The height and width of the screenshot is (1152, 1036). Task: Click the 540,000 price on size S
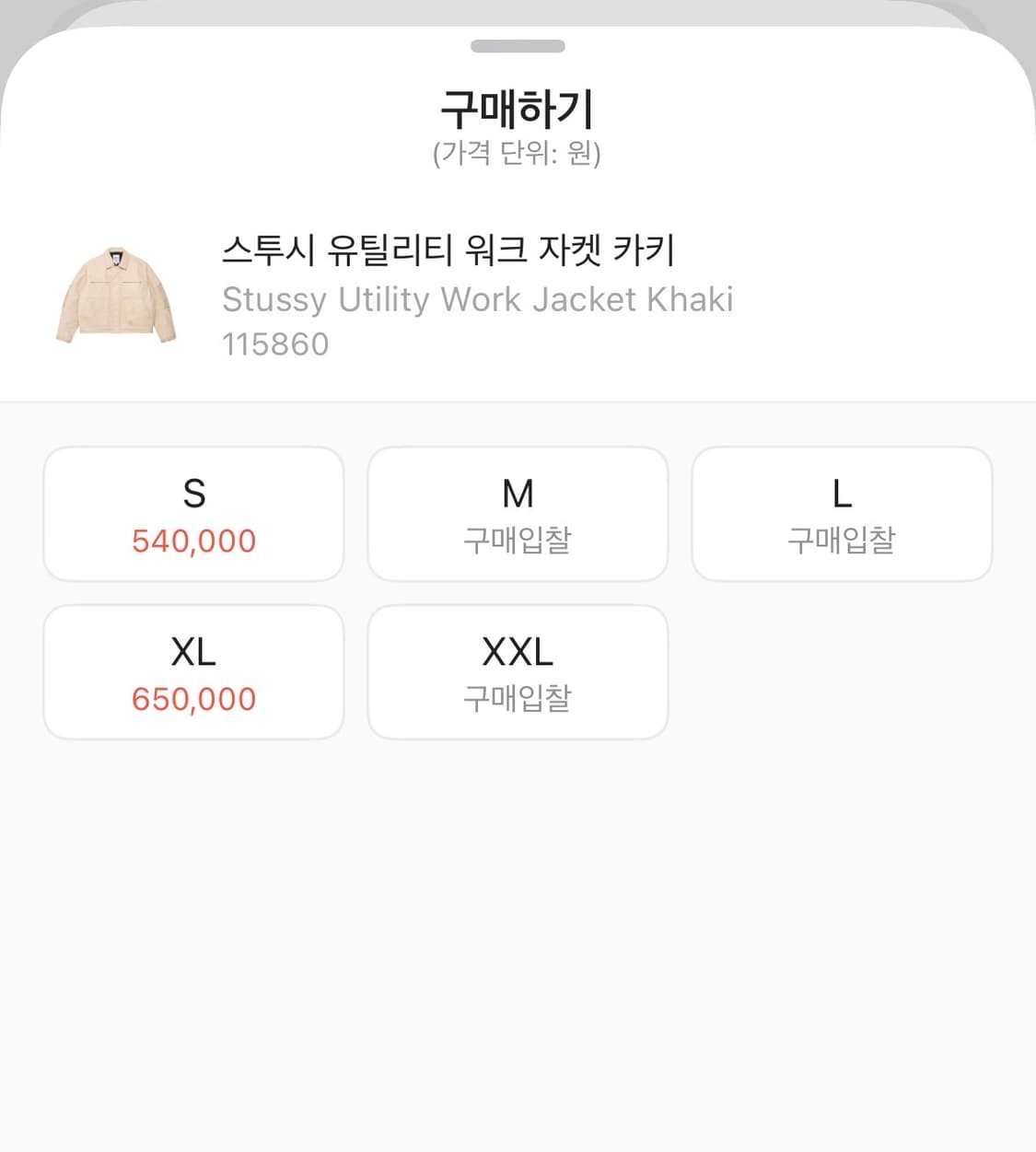pos(193,541)
